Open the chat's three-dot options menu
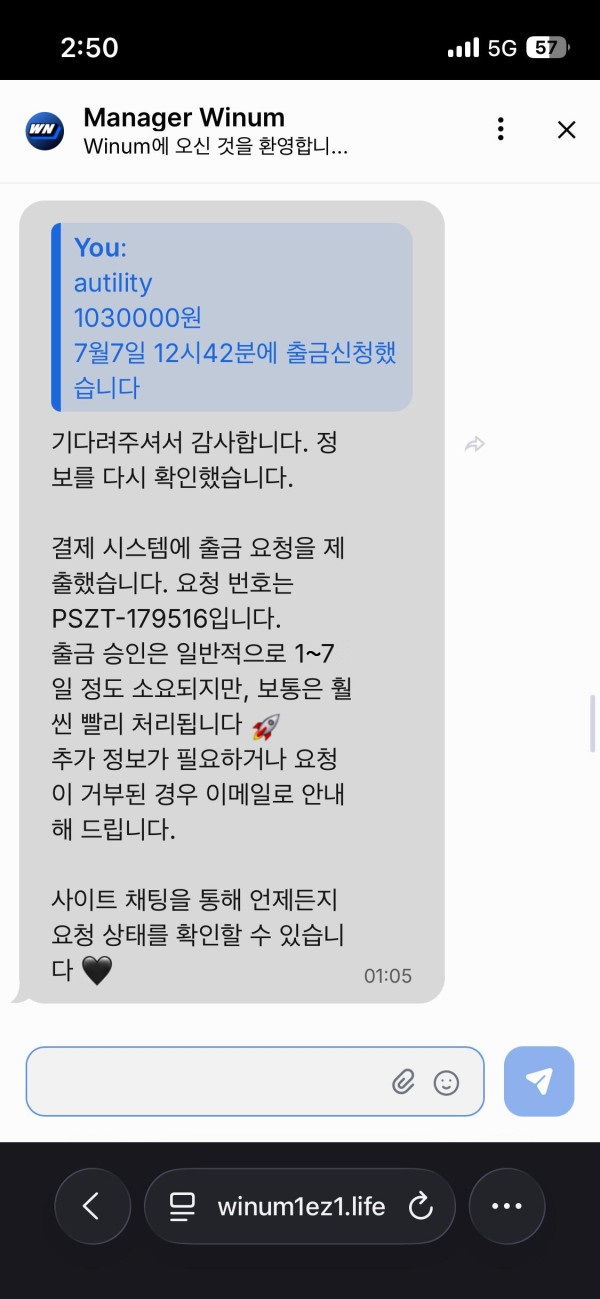 click(x=500, y=129)
